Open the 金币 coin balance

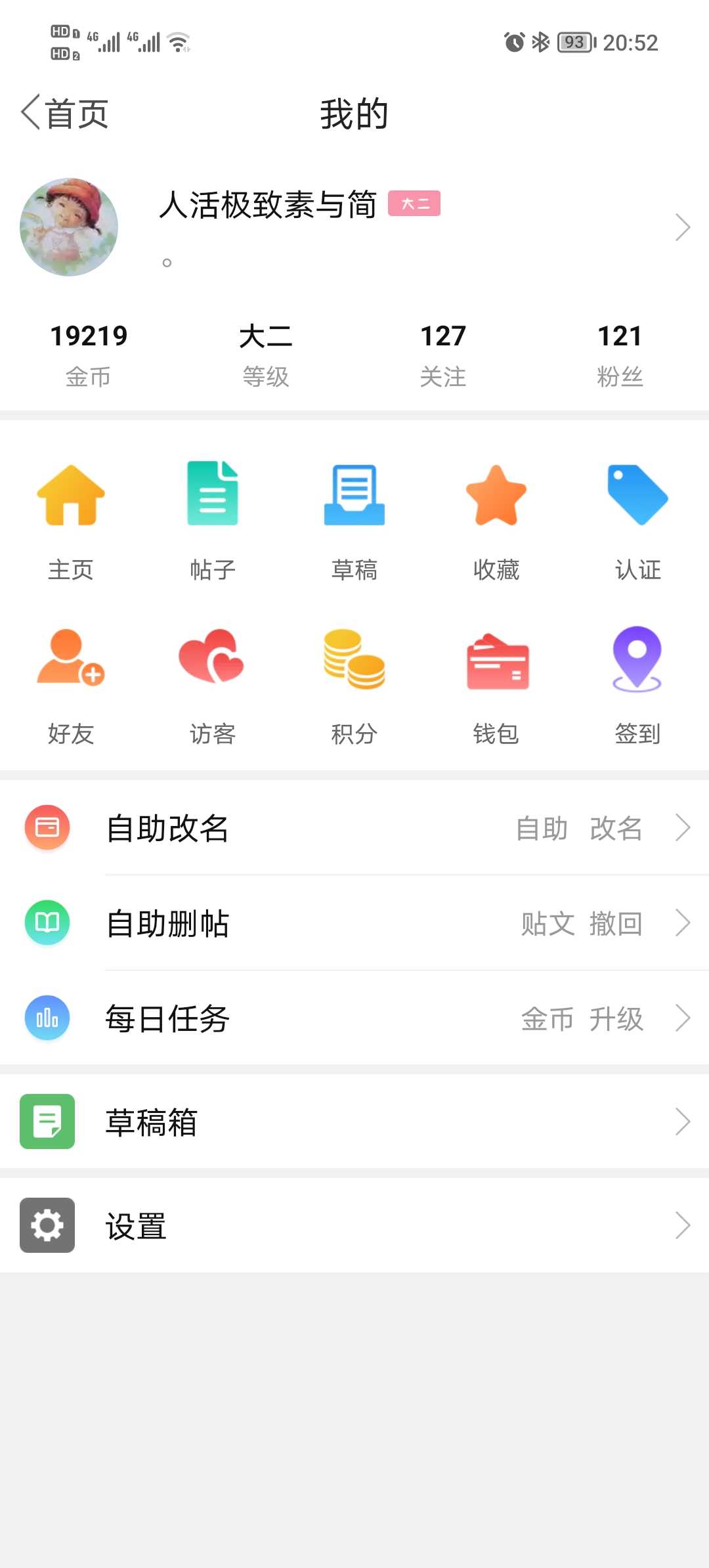point(89,355)
